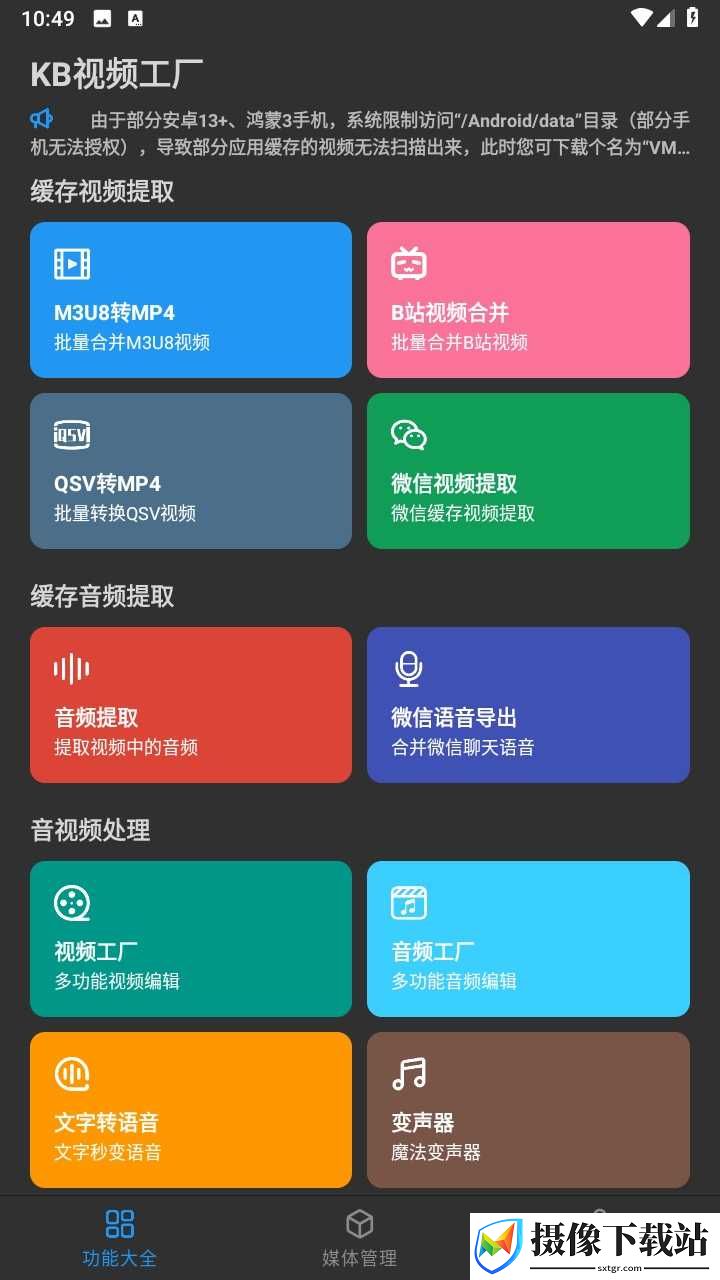The width and height of the screenshot is (720, 1280).
Task: Select the QSV转MP4 converter
Action: pos(191,471)
